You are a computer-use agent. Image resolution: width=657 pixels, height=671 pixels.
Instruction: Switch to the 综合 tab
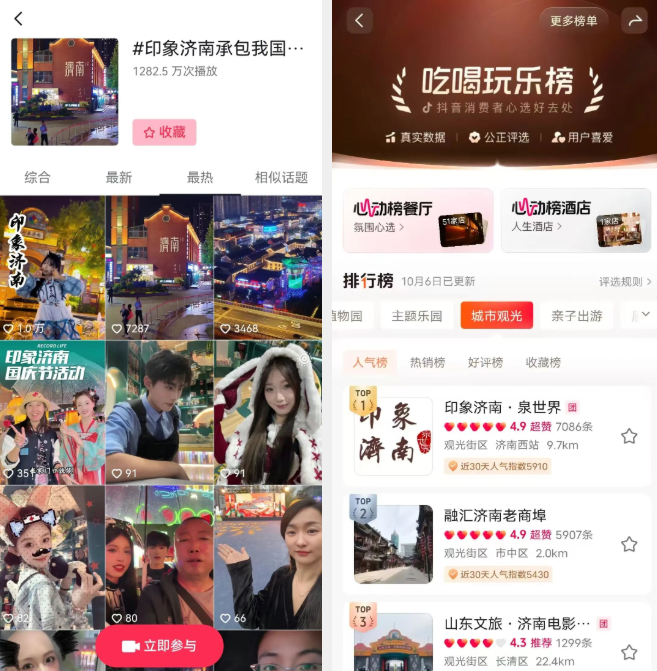click(x=38, y=178)
